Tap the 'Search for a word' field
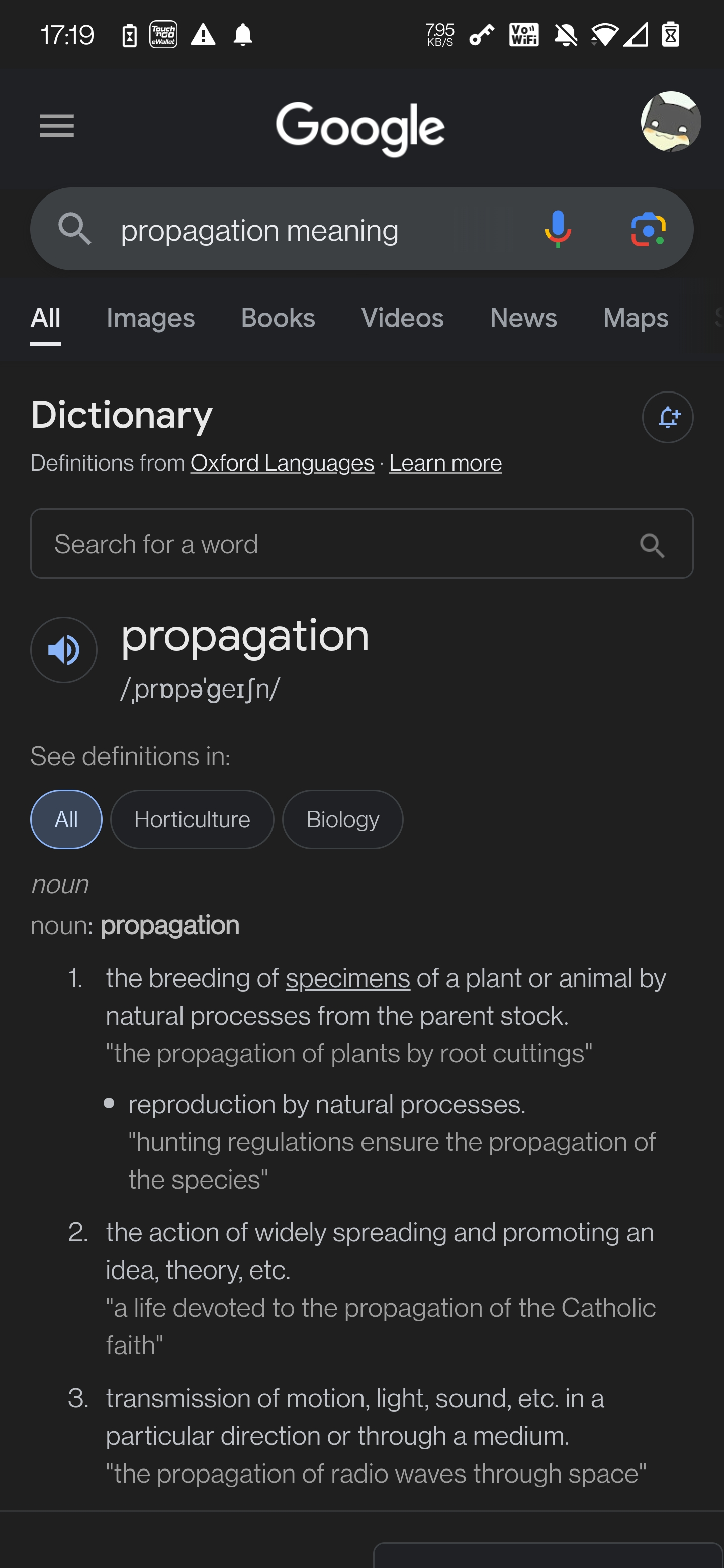The width and height of the screenshot is (724, 1568). [361, 544]
